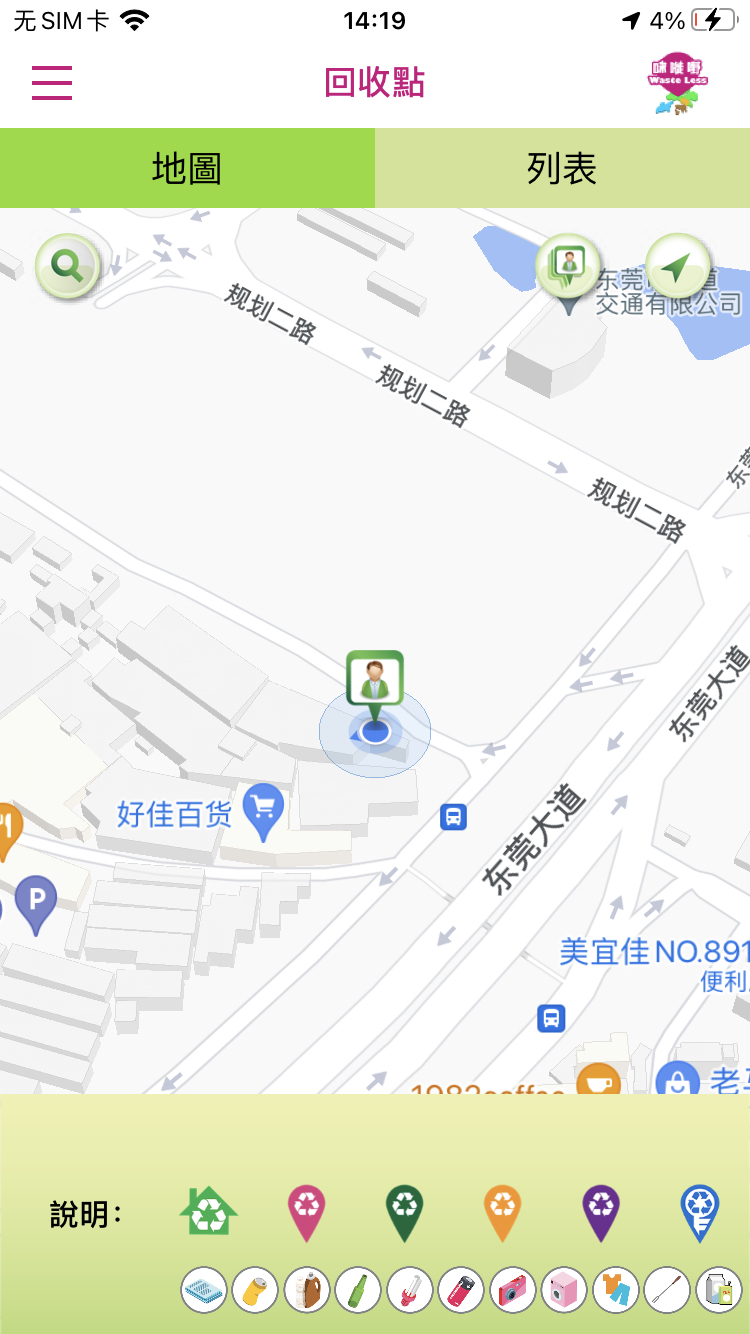Filter by yellow metal can icon

pyautogui.click(x=255, y=1290)
